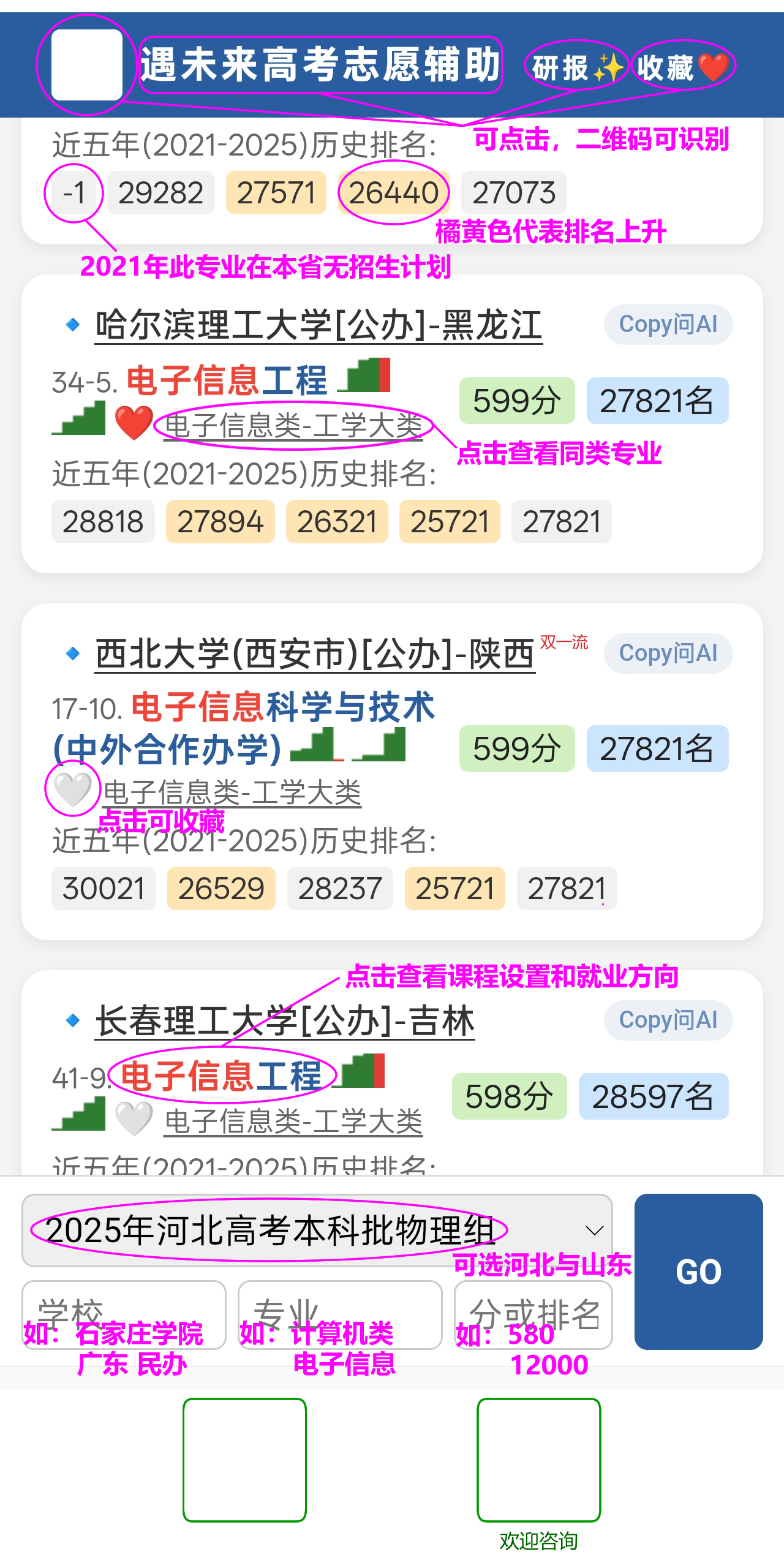
Task: Click the blue diamond bullet beside 西北大学
Action: [x=73, y=653]
